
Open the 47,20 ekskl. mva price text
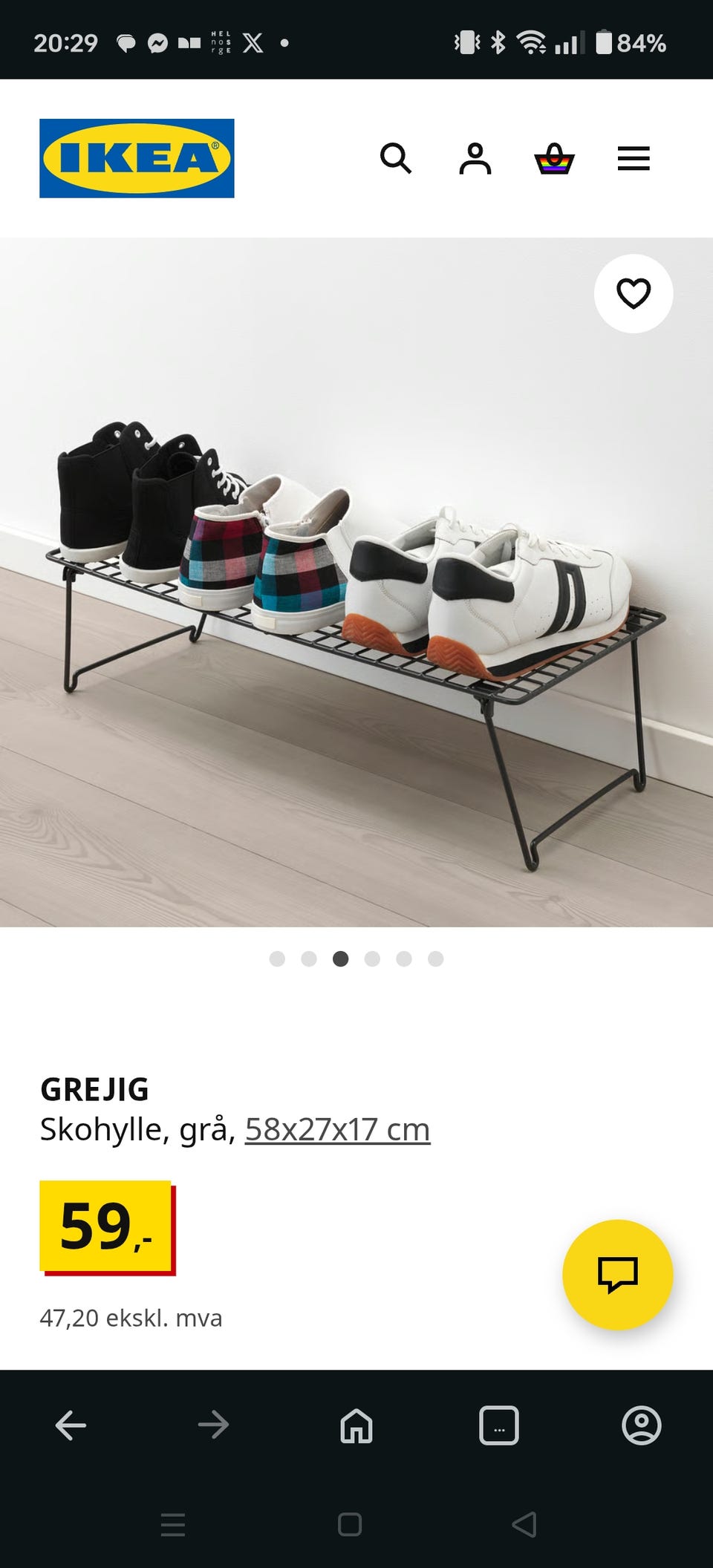click(x=131, y=1318)
